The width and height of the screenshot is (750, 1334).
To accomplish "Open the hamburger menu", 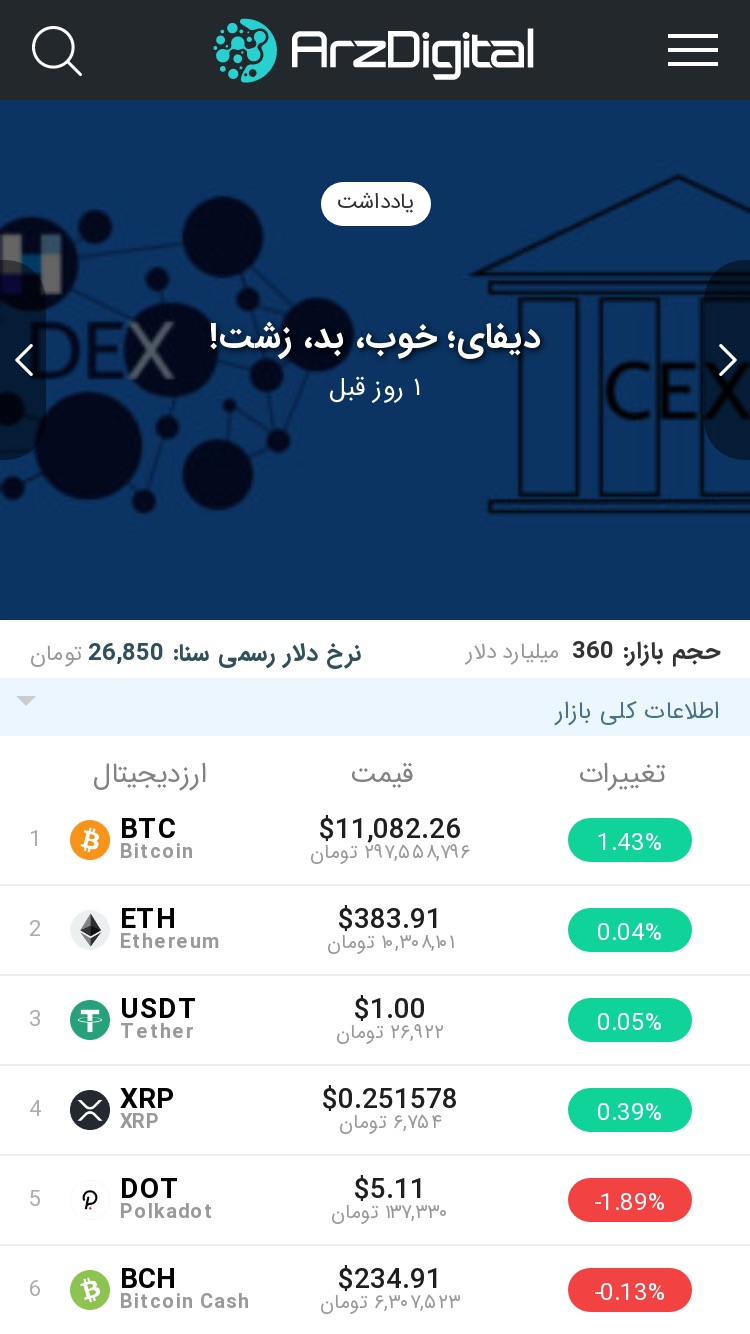I will click(x=693, y=50).
